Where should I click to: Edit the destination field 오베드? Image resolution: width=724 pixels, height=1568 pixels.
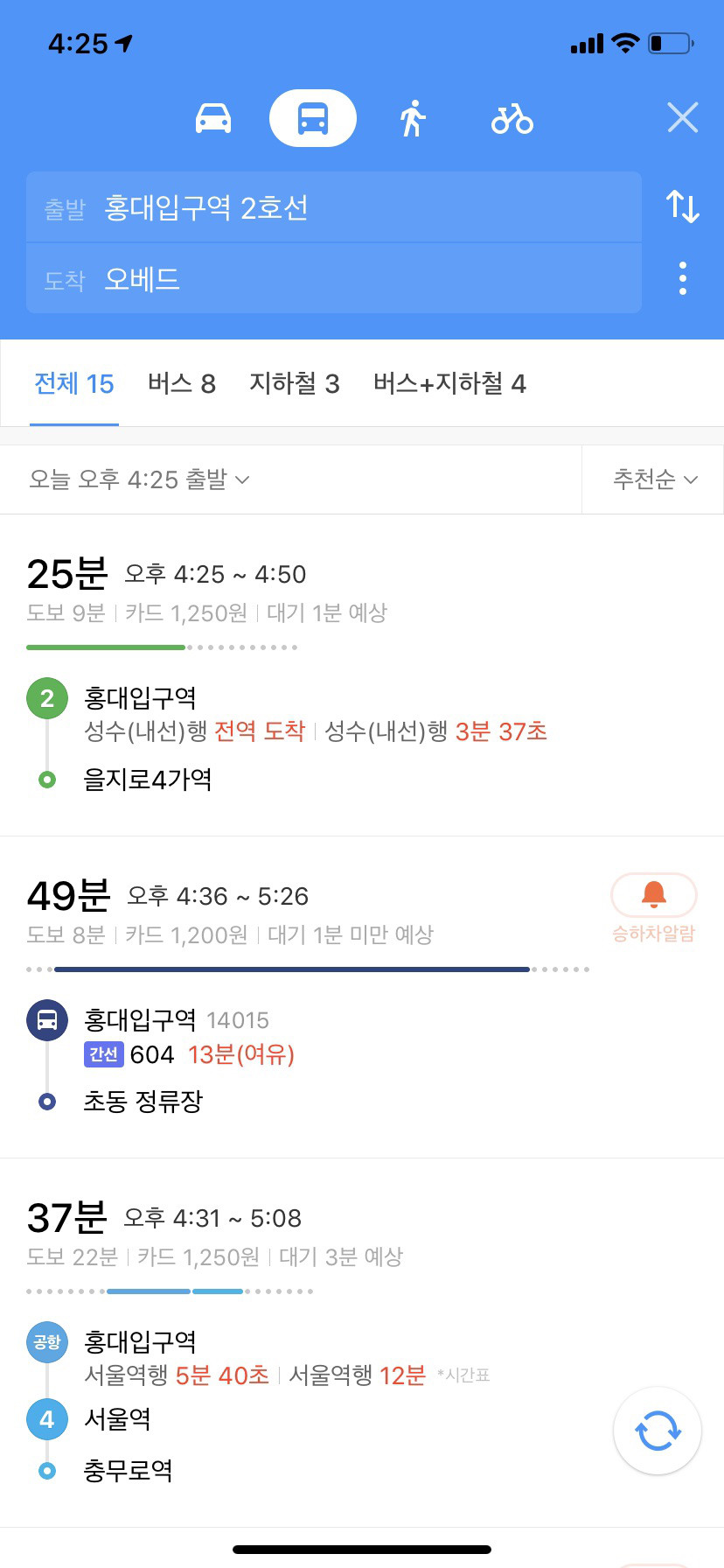pyautogui.click(x=334, y=279)
